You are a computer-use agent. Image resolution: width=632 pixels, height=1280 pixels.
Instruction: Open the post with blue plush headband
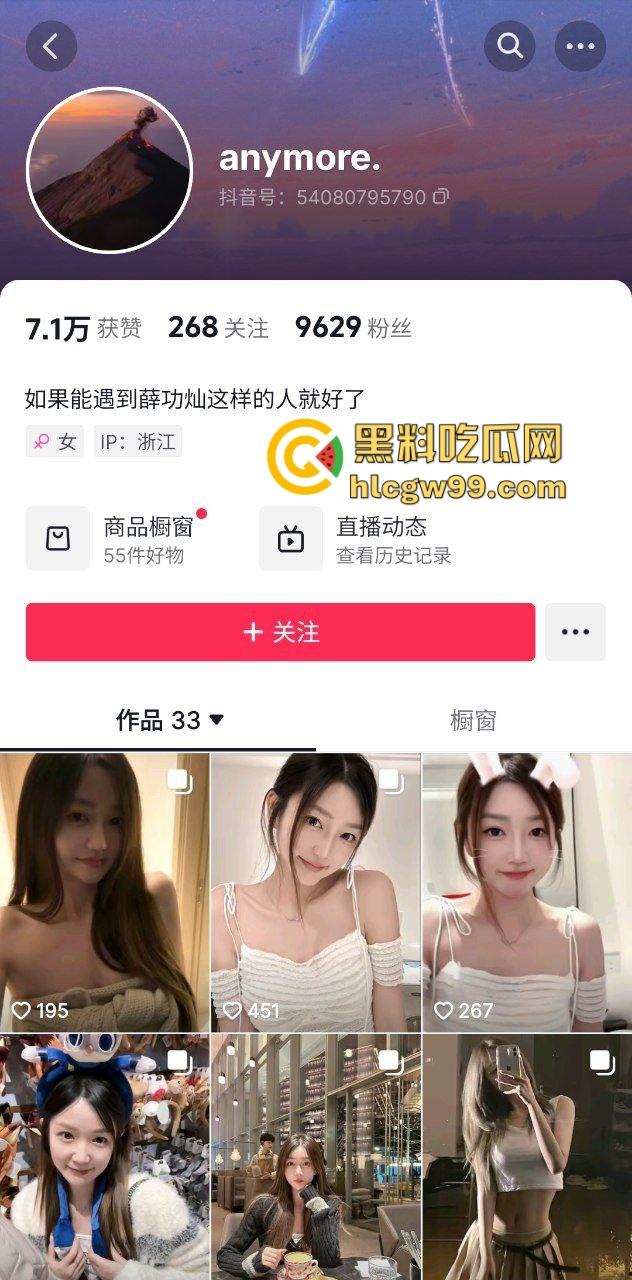(105, 1157)
